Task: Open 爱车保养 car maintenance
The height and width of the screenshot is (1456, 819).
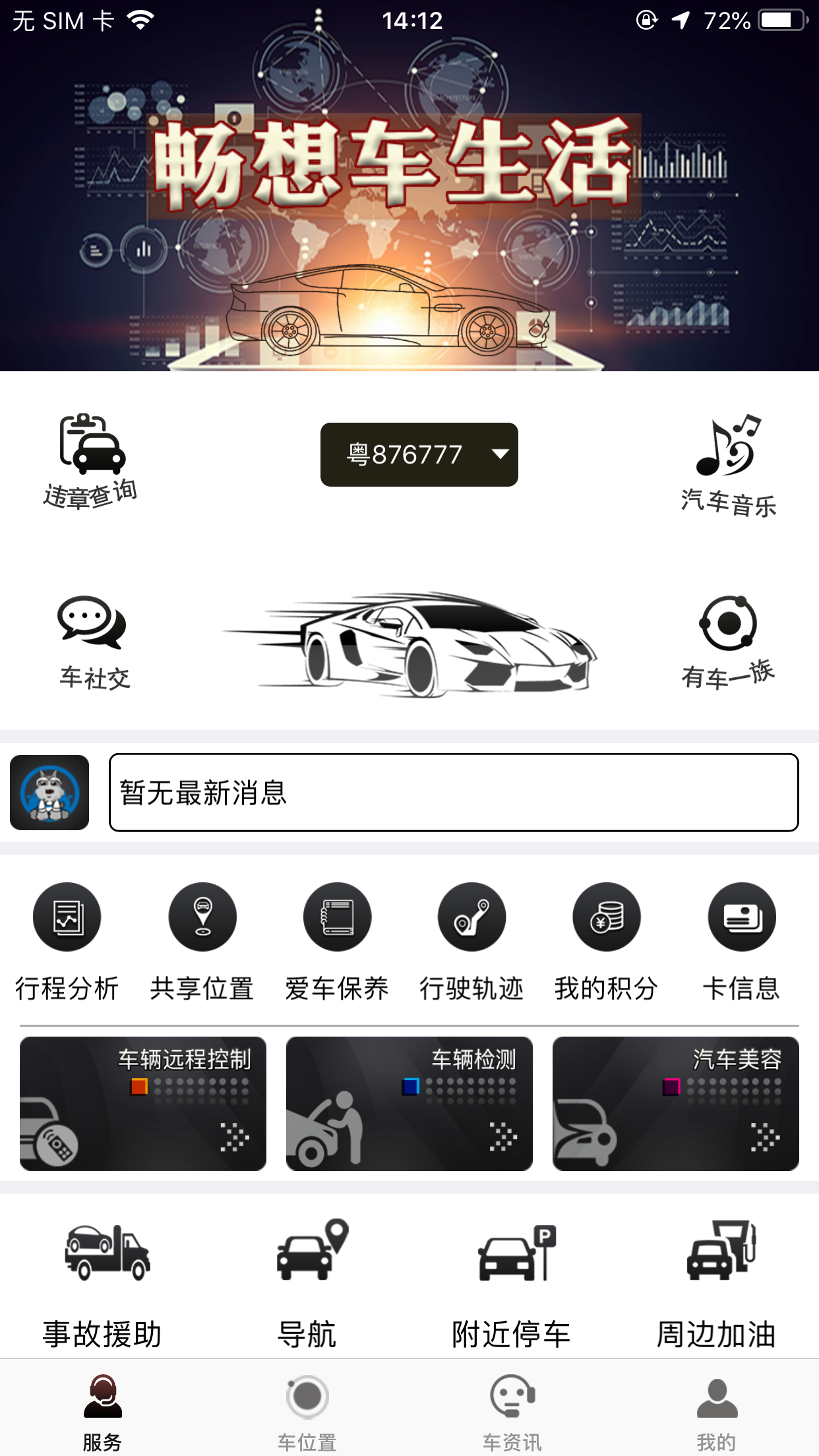Action: (x=337, y=943)
